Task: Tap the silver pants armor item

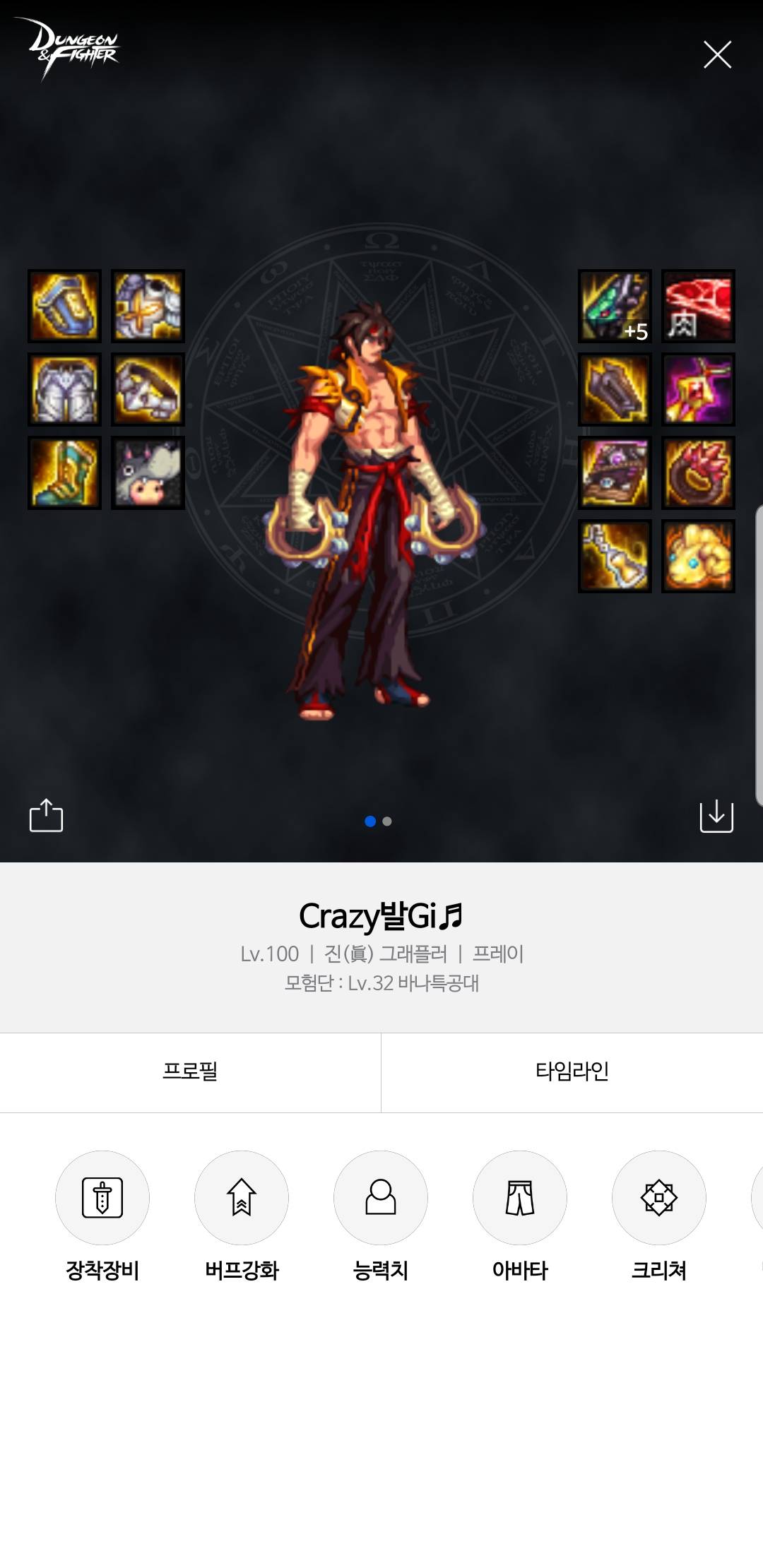Action: point(64,389)
